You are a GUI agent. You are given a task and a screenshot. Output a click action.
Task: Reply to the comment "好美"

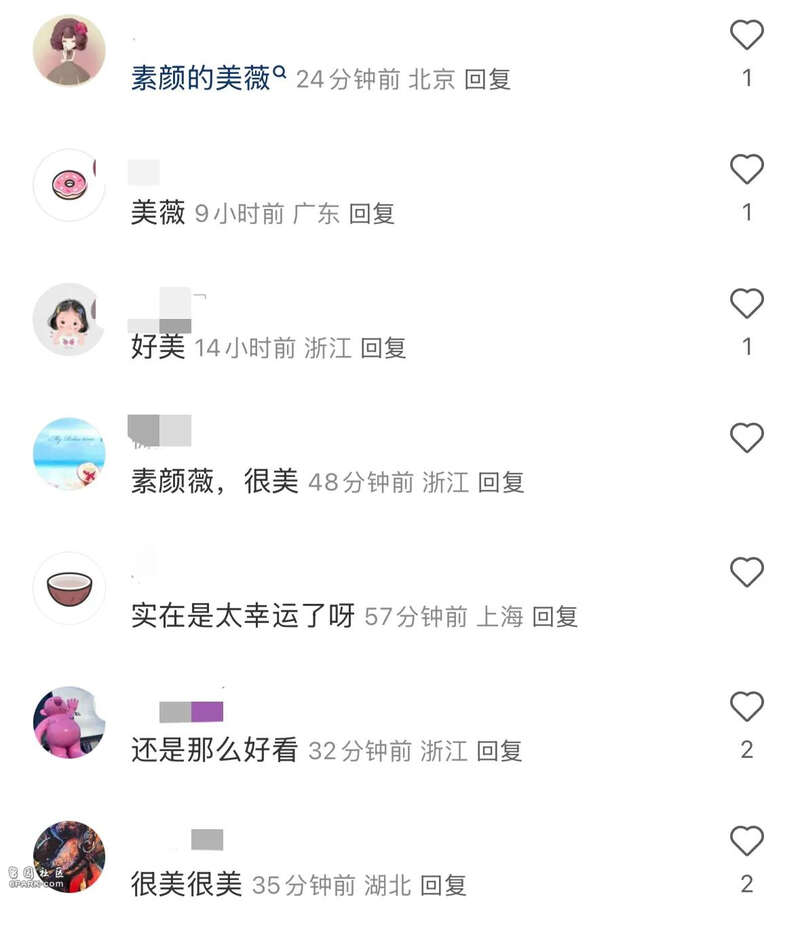click(383, 348)
